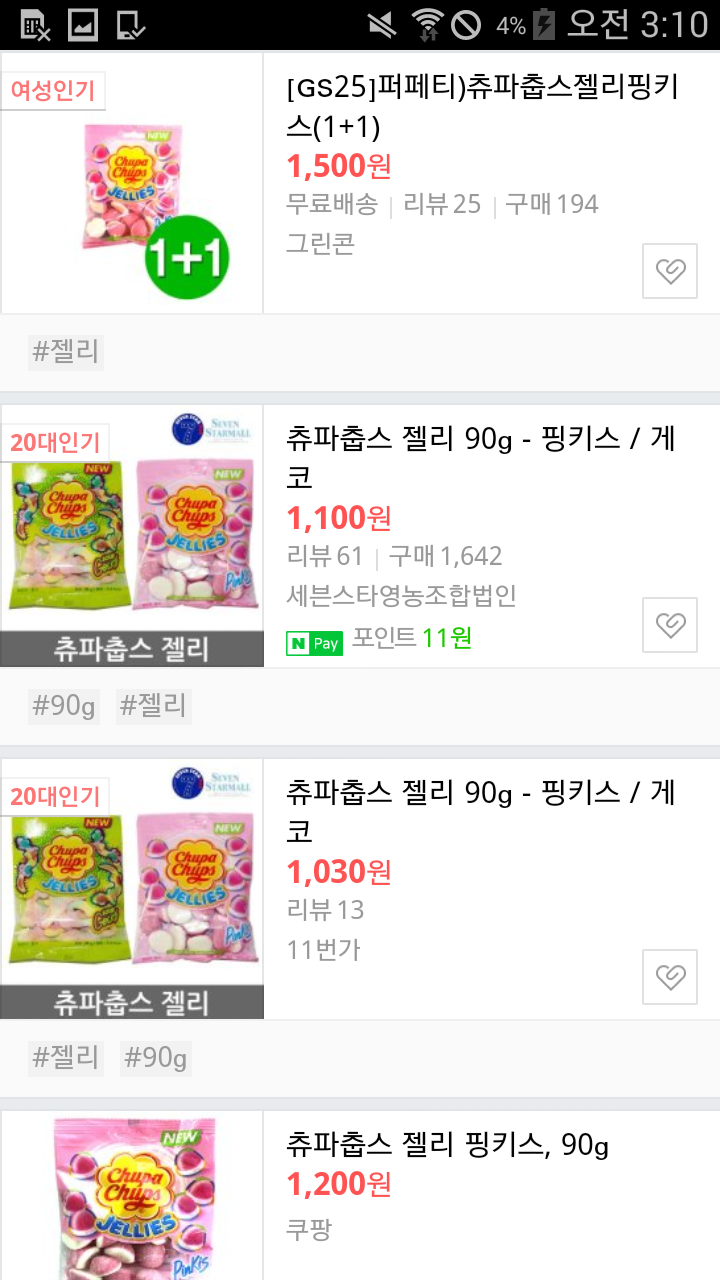Add the 11번가 1,030원 item to favorites

669,977
